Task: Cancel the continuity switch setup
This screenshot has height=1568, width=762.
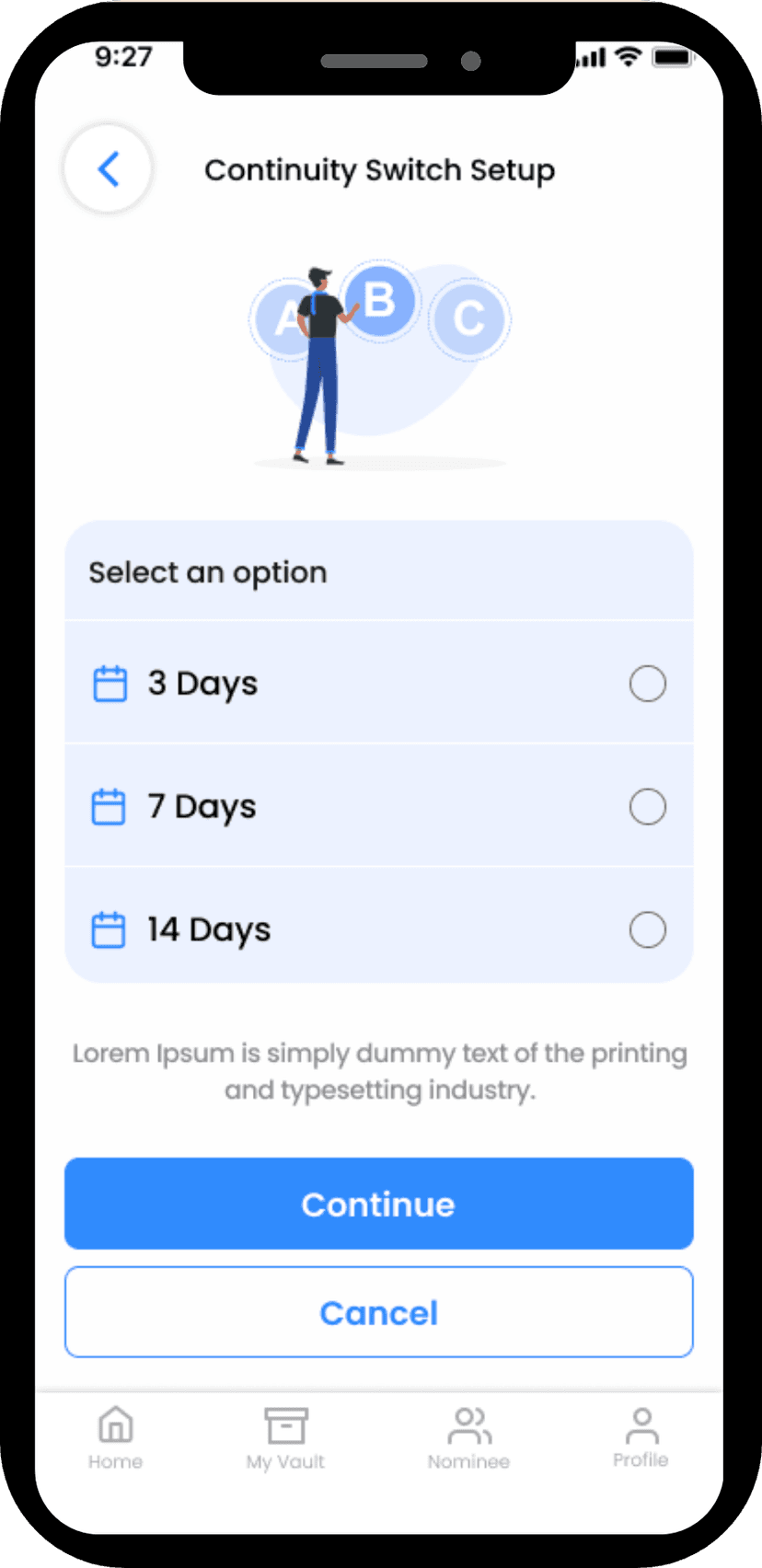Action: pyautogui.click(x=379, y=1312)
